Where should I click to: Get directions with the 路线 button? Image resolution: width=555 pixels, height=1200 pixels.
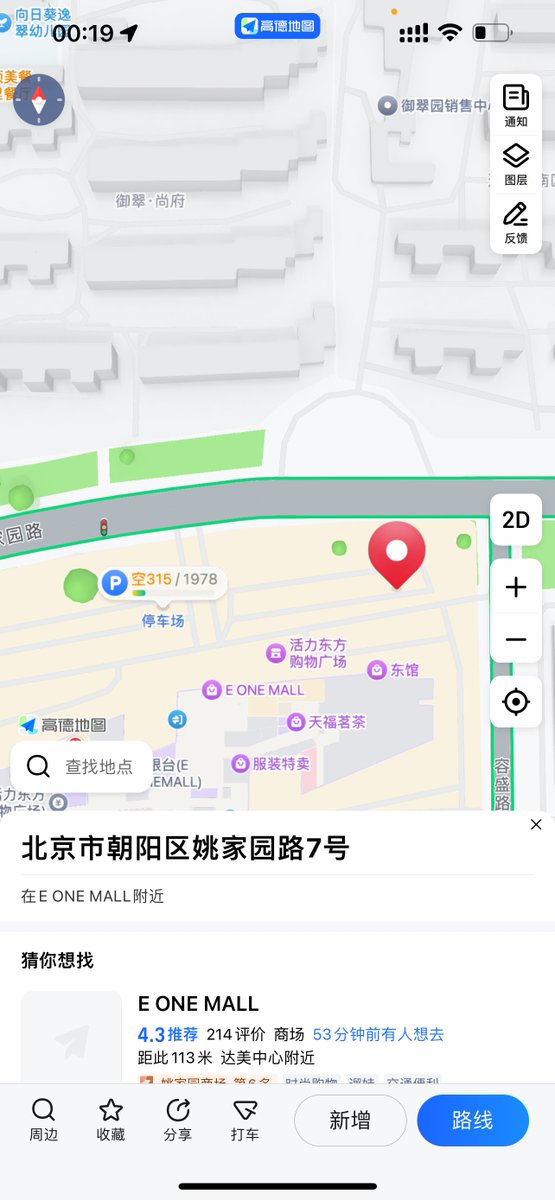(x=473, y=1120)
